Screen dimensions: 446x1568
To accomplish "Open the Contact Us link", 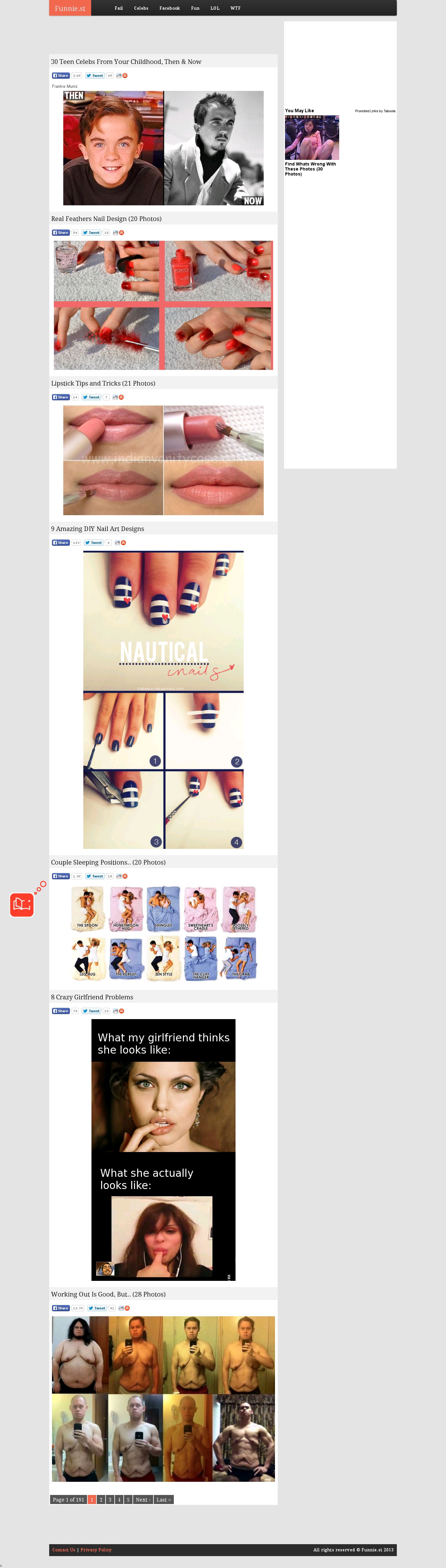I will pos(64,1550).
